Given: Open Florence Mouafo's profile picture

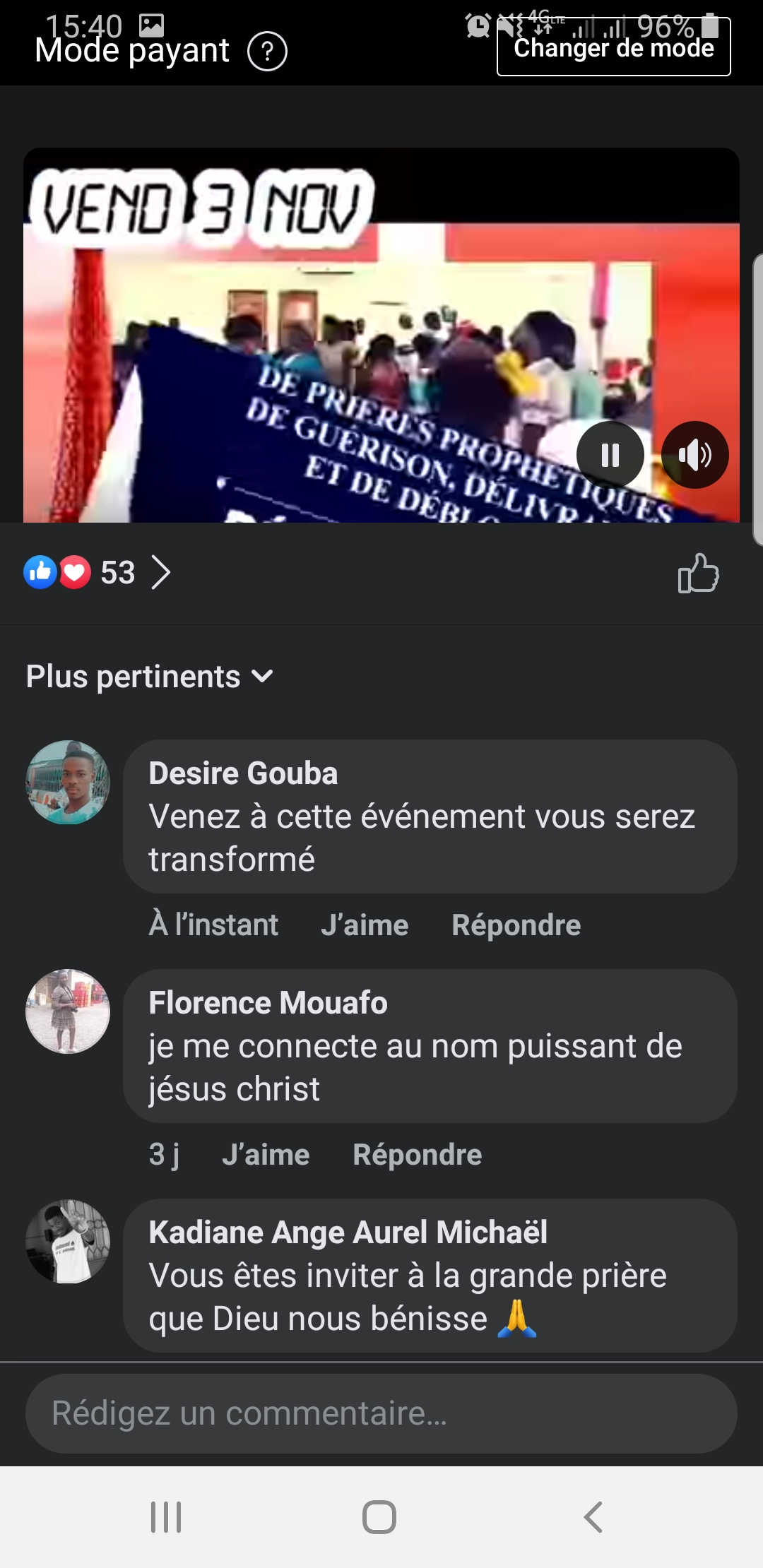Looking at the screenshot, I should tap(68, 1011).
